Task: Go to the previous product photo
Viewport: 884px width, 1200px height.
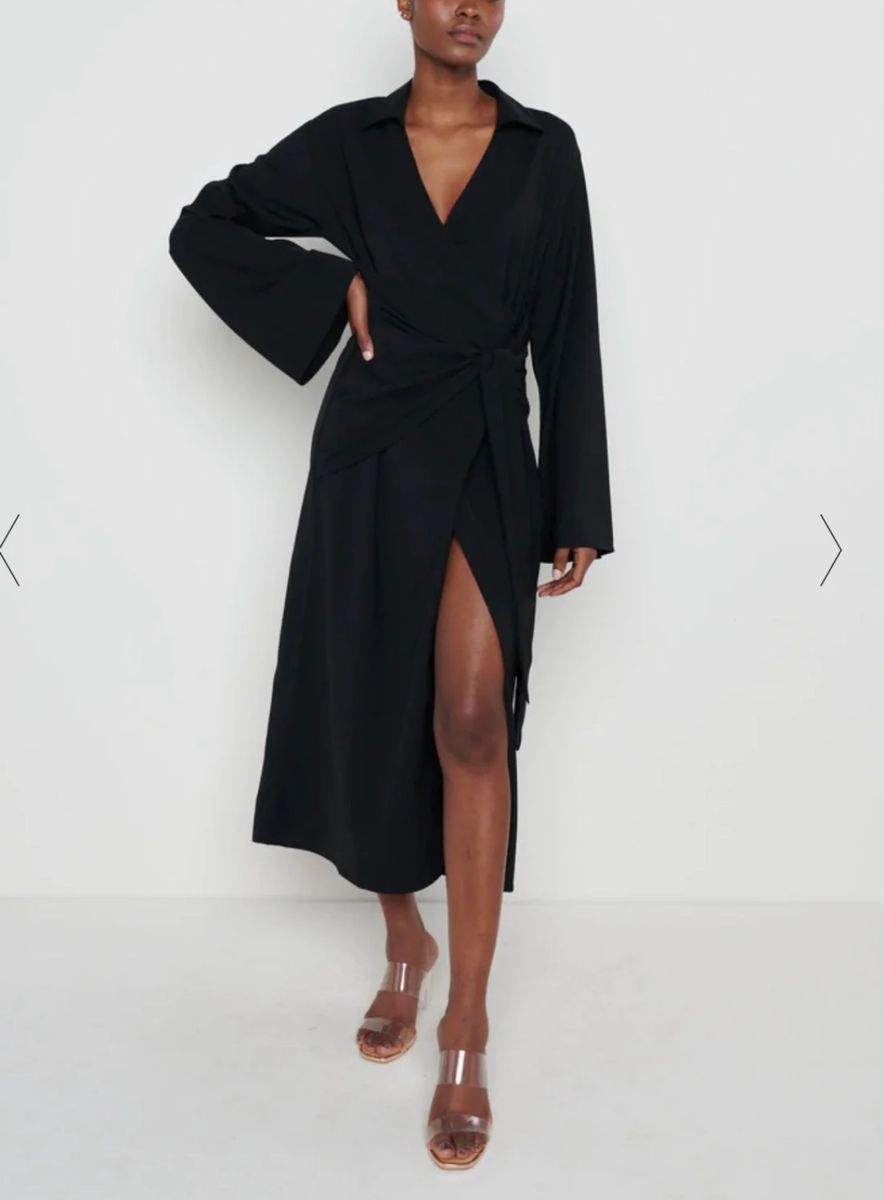Action: tap(9, 550)
